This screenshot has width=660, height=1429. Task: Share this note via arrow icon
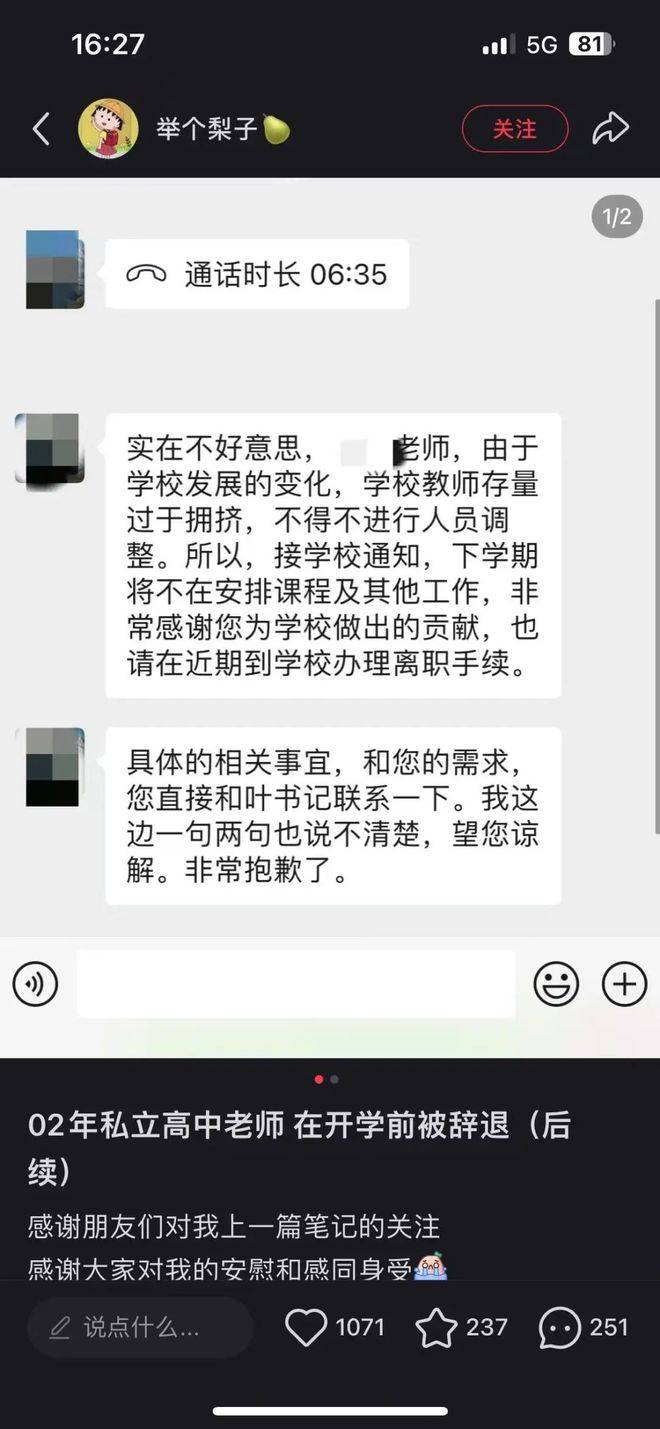[x=610, y=128]
